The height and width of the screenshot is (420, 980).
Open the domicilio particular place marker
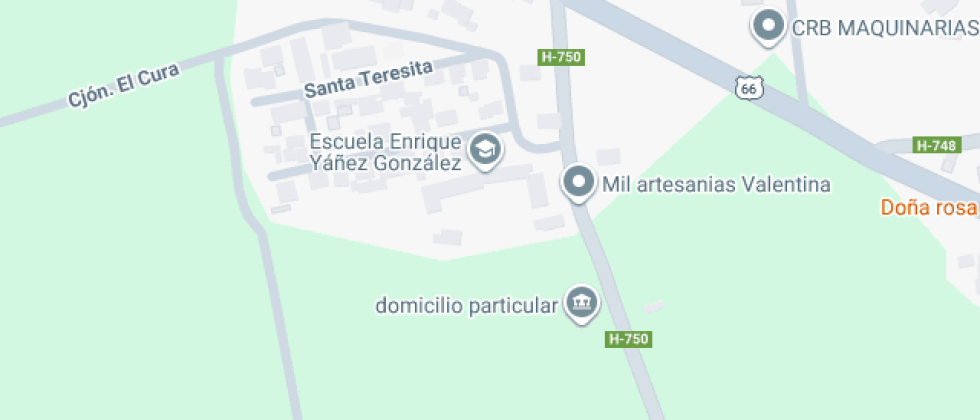(x=580, y=302)
